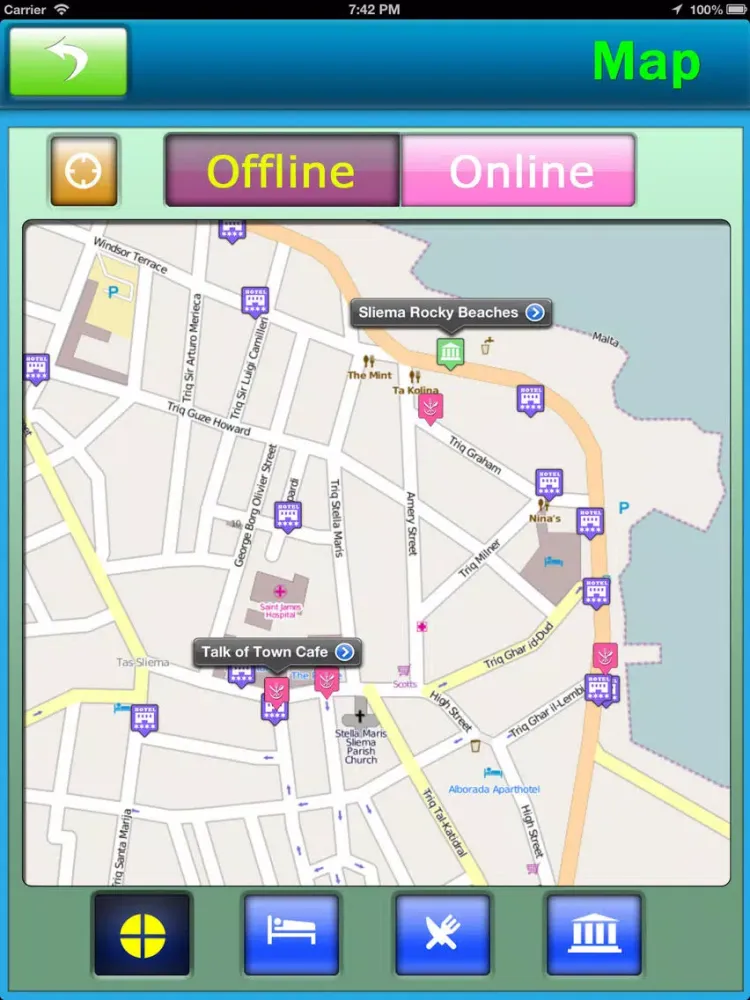Filter map by attractions using museum icon
Image resolution: width=750 pixels, height=1000 pixels.
coord(593,934)
